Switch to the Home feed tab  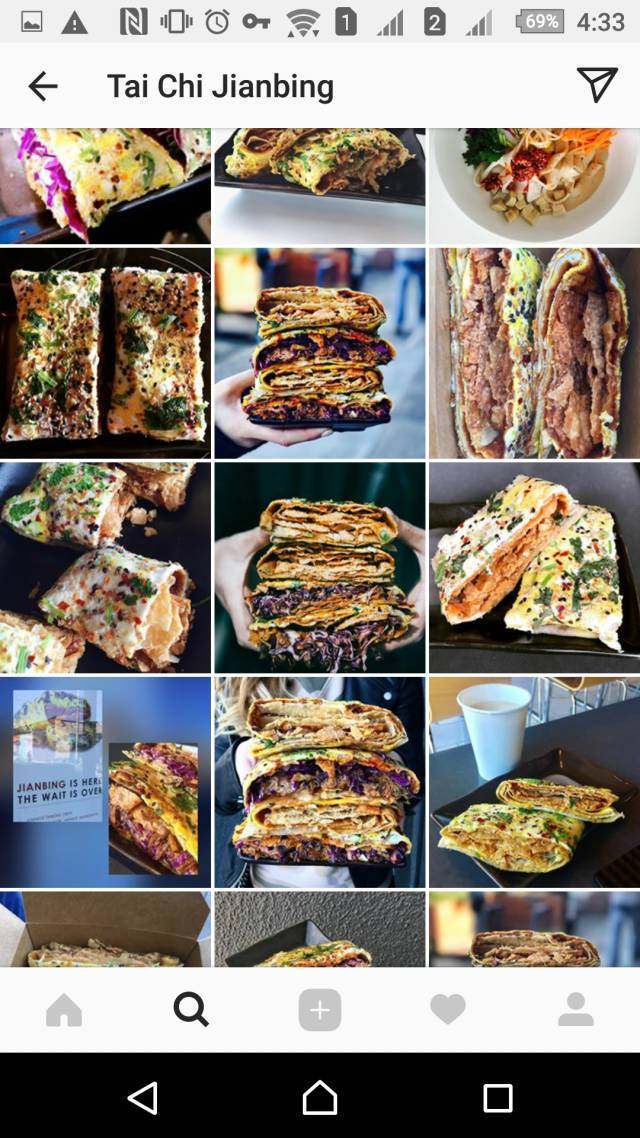(64, 1010)
